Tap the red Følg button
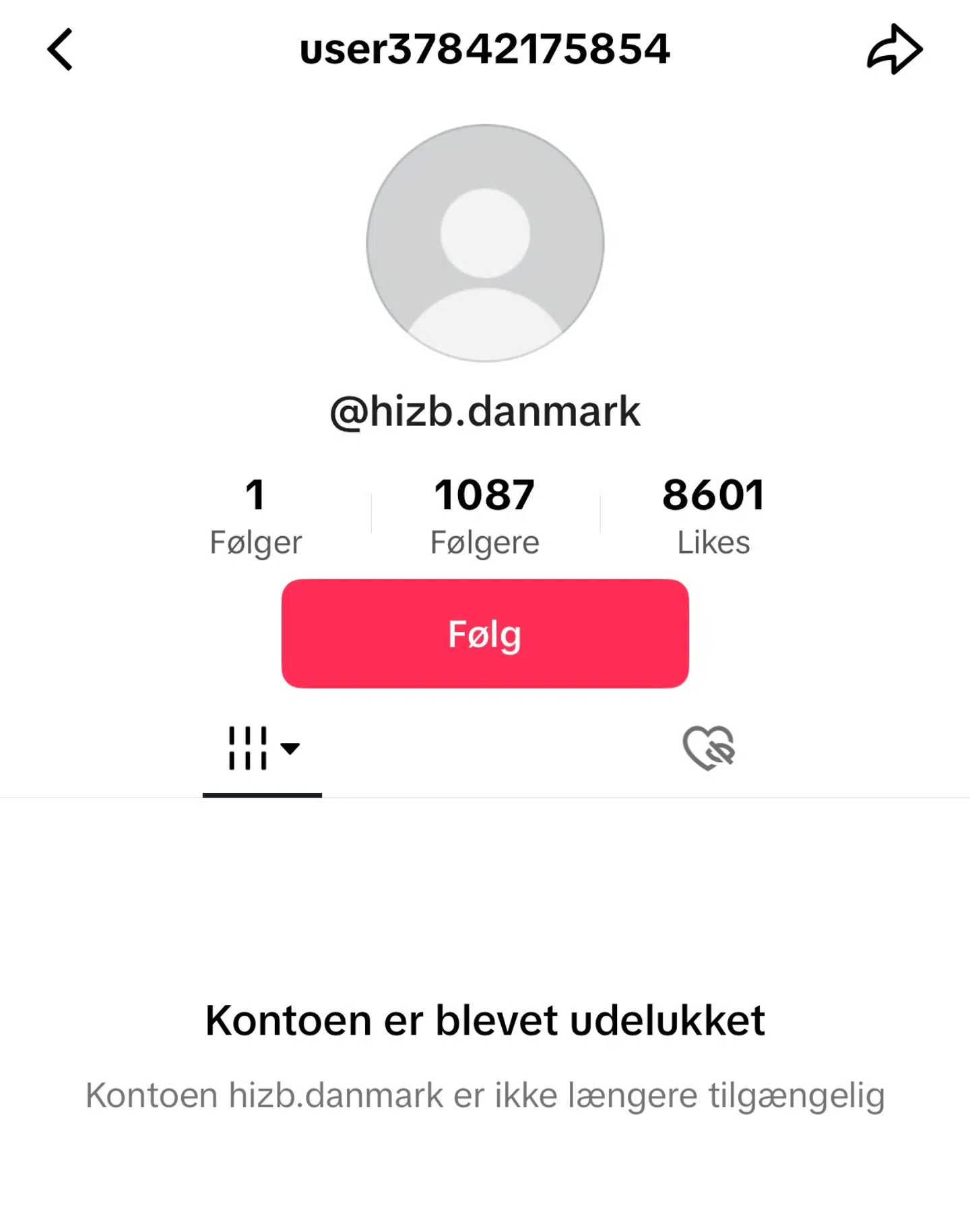This screenshot has height=1232, width=970. (485, 633)
